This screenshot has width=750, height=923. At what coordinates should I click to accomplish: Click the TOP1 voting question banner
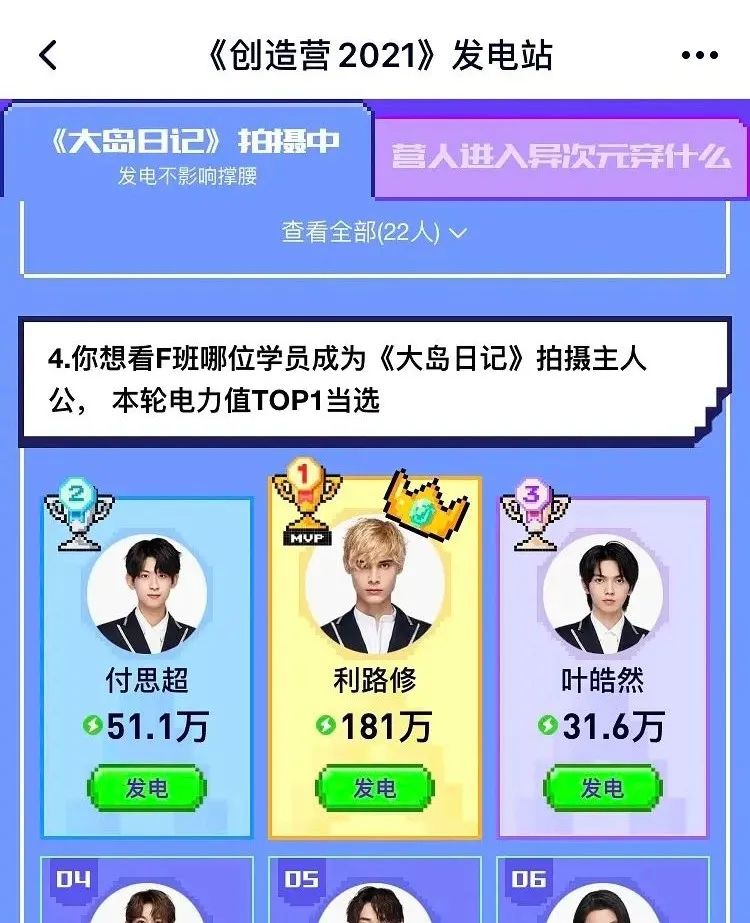(374, 377)
